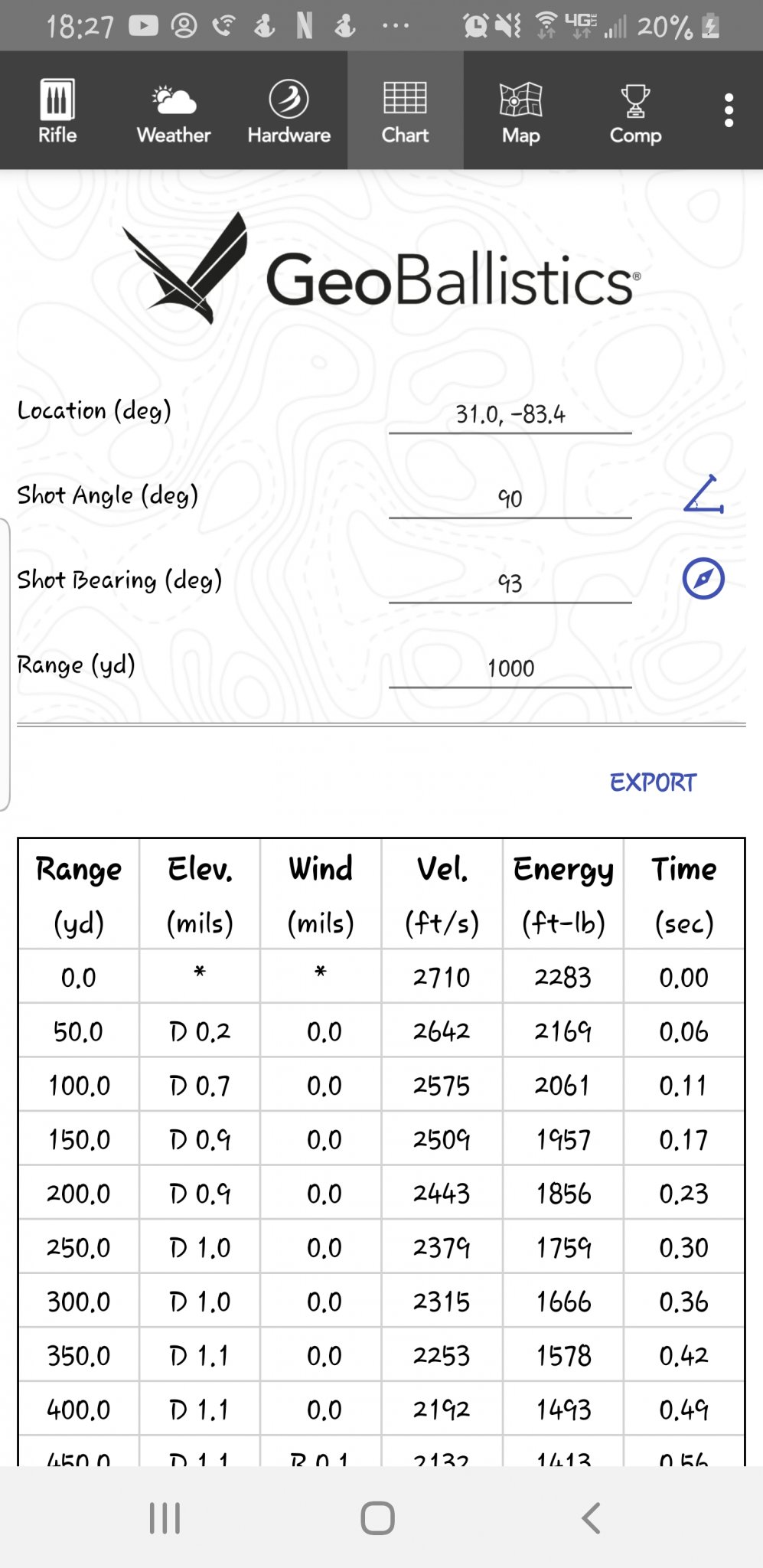Switch to the Comp tab
This screenshot has height=1568, width=763.
click(635, 111)
